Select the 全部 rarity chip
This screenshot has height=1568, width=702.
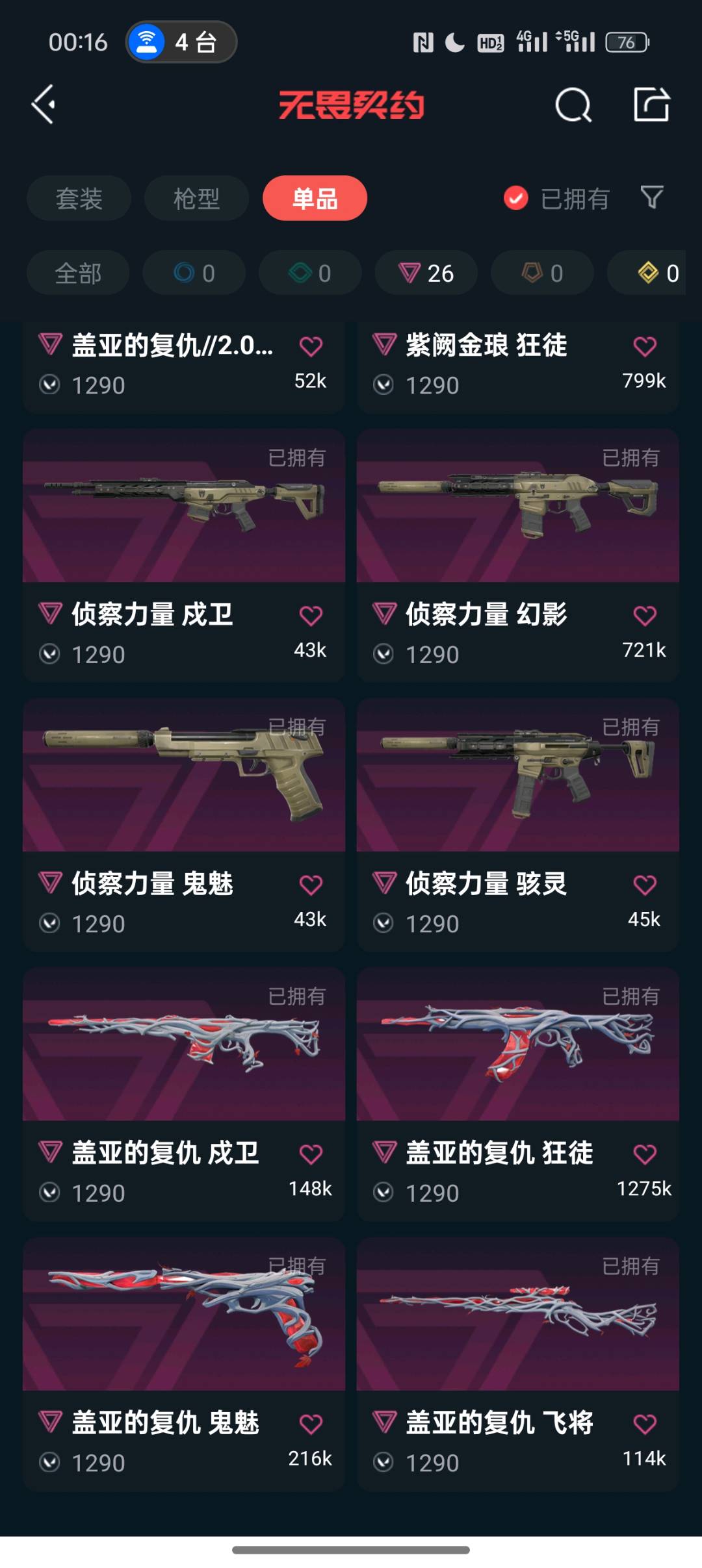point(78,273)
